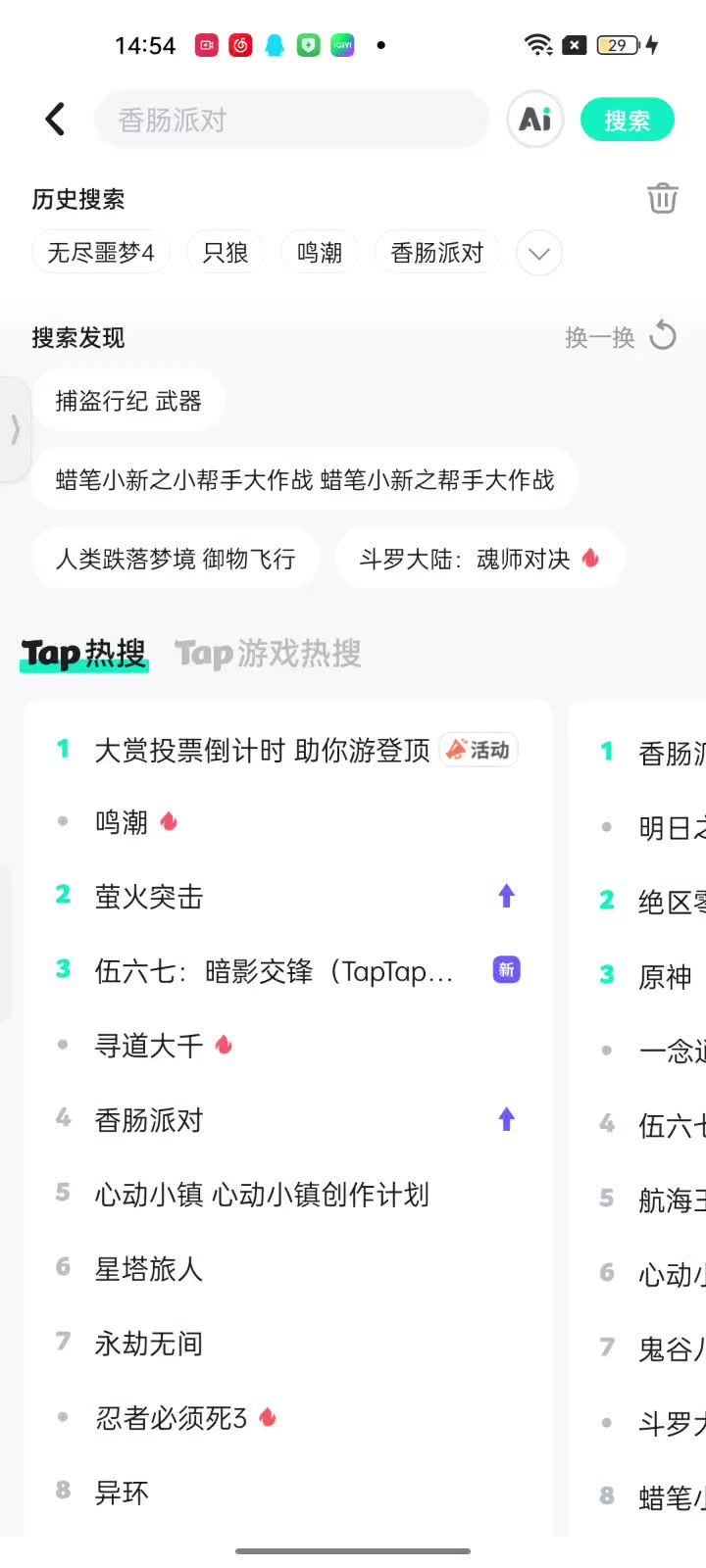Clear search history with trash icon
The height and width of the screenshot is (1568, 706).
[x=662, y=198]
